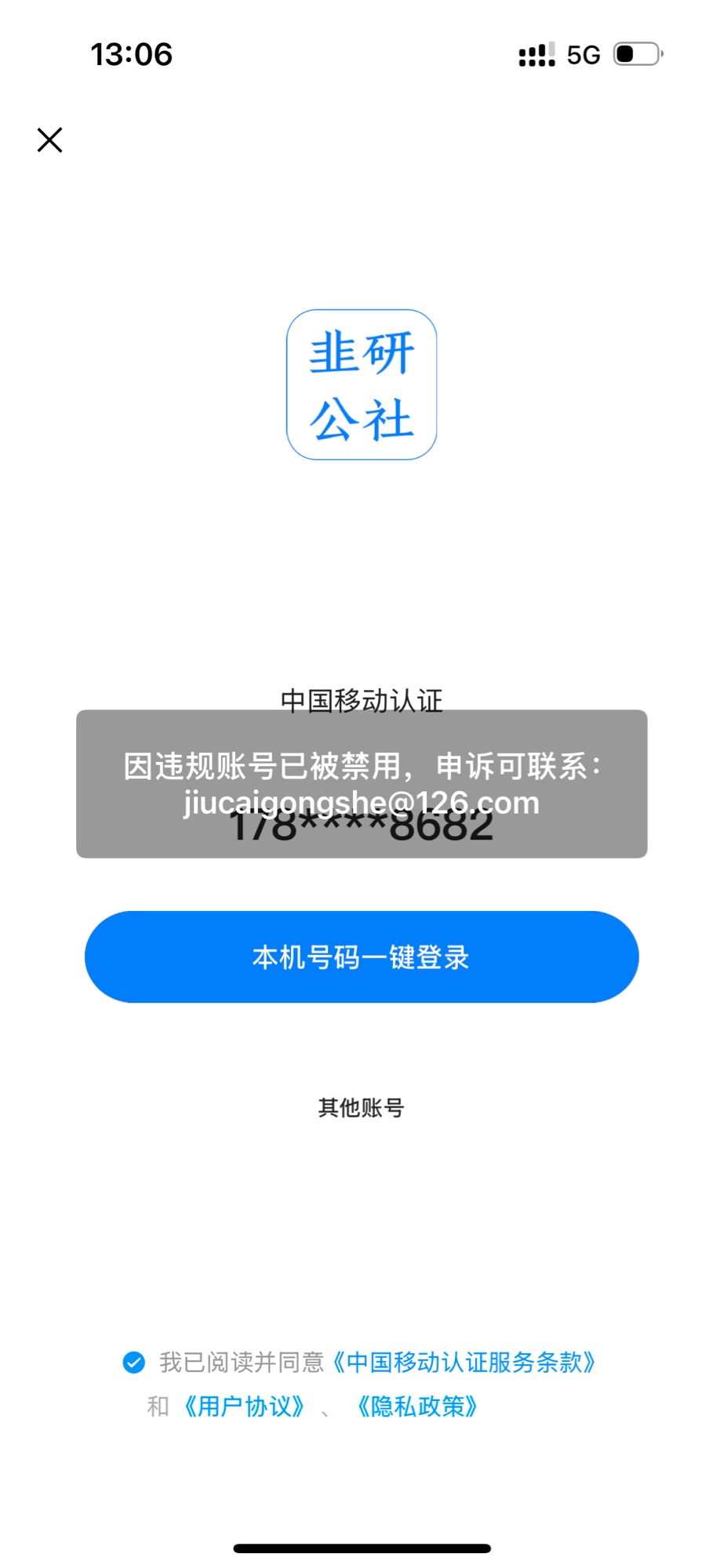Uncheck the agreement checkbox
This screenshot has height=1568, width=724.
tap(134, 1363)
